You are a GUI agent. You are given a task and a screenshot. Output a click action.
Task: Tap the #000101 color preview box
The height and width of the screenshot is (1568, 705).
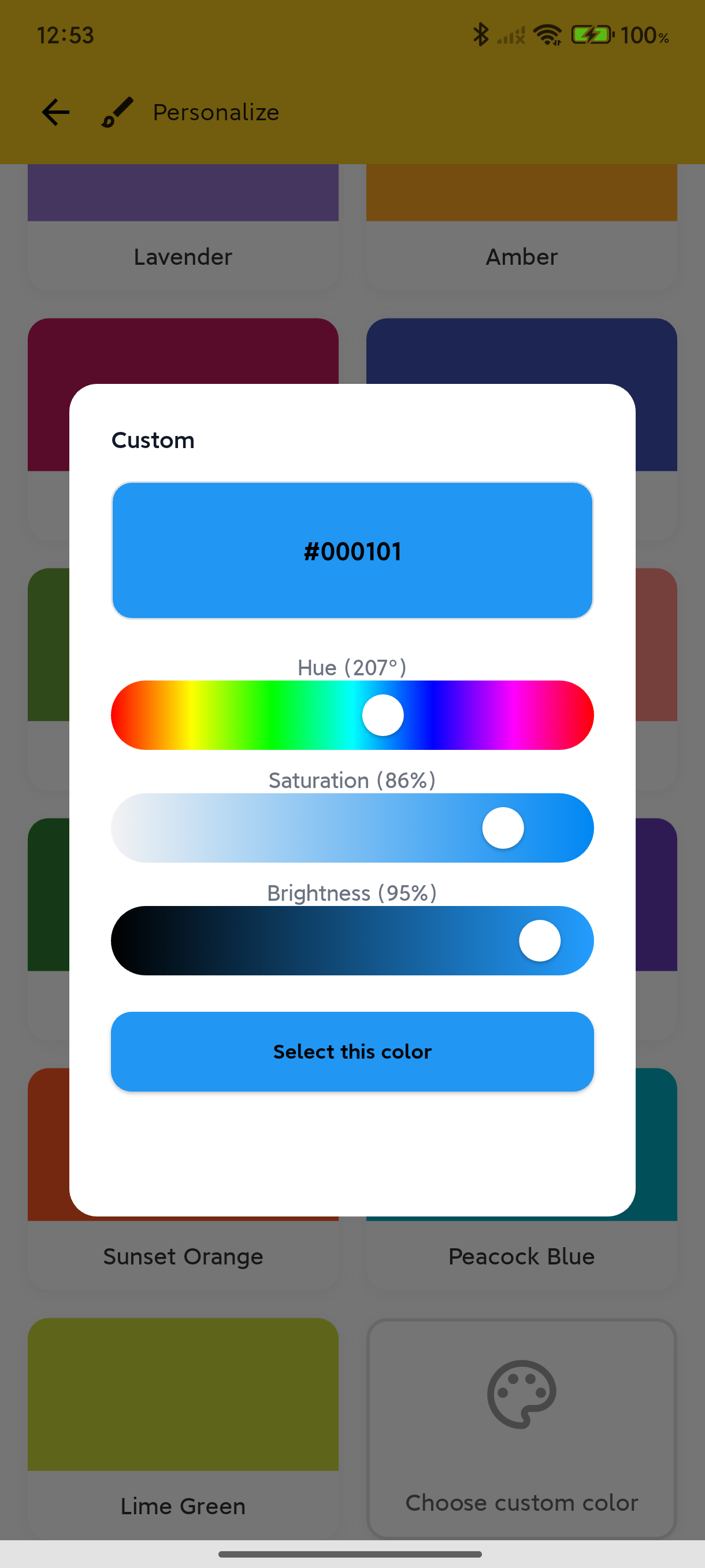[352, 550]
